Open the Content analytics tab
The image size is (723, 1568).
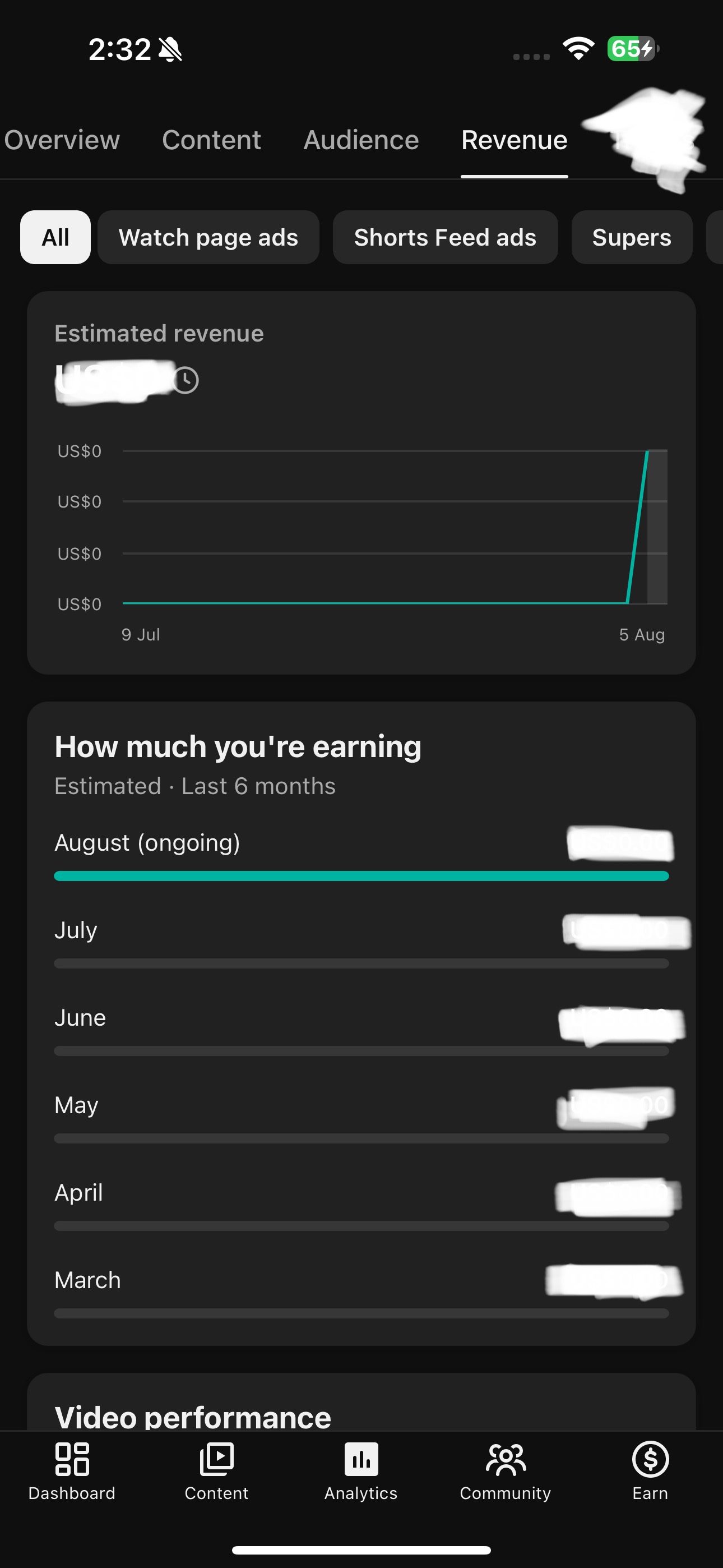pos(211,140)
